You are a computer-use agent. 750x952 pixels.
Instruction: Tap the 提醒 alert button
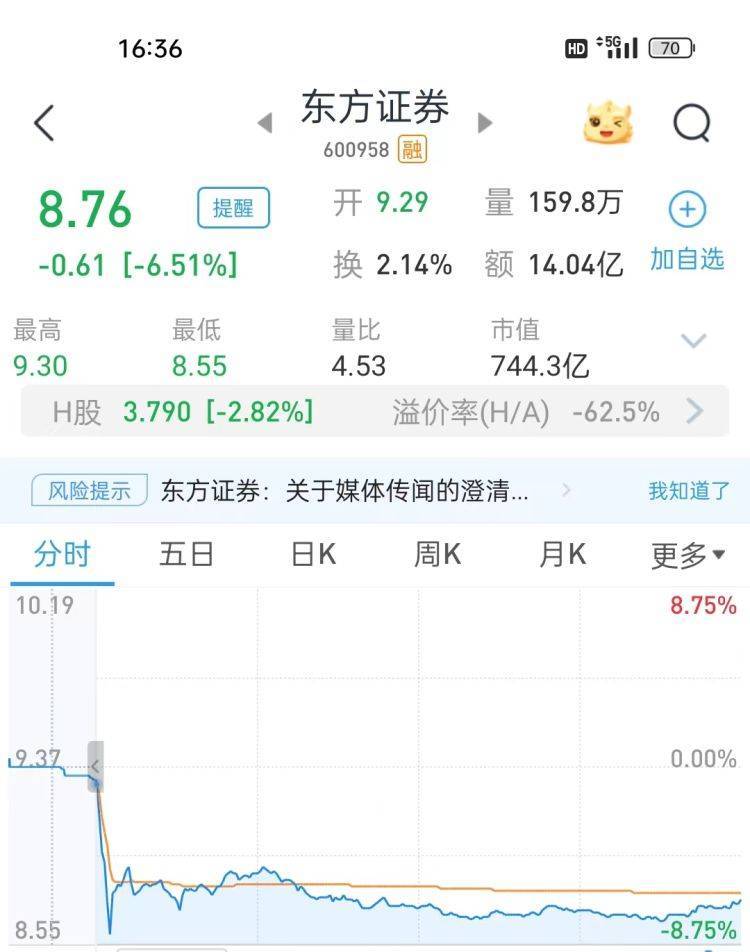233,208
